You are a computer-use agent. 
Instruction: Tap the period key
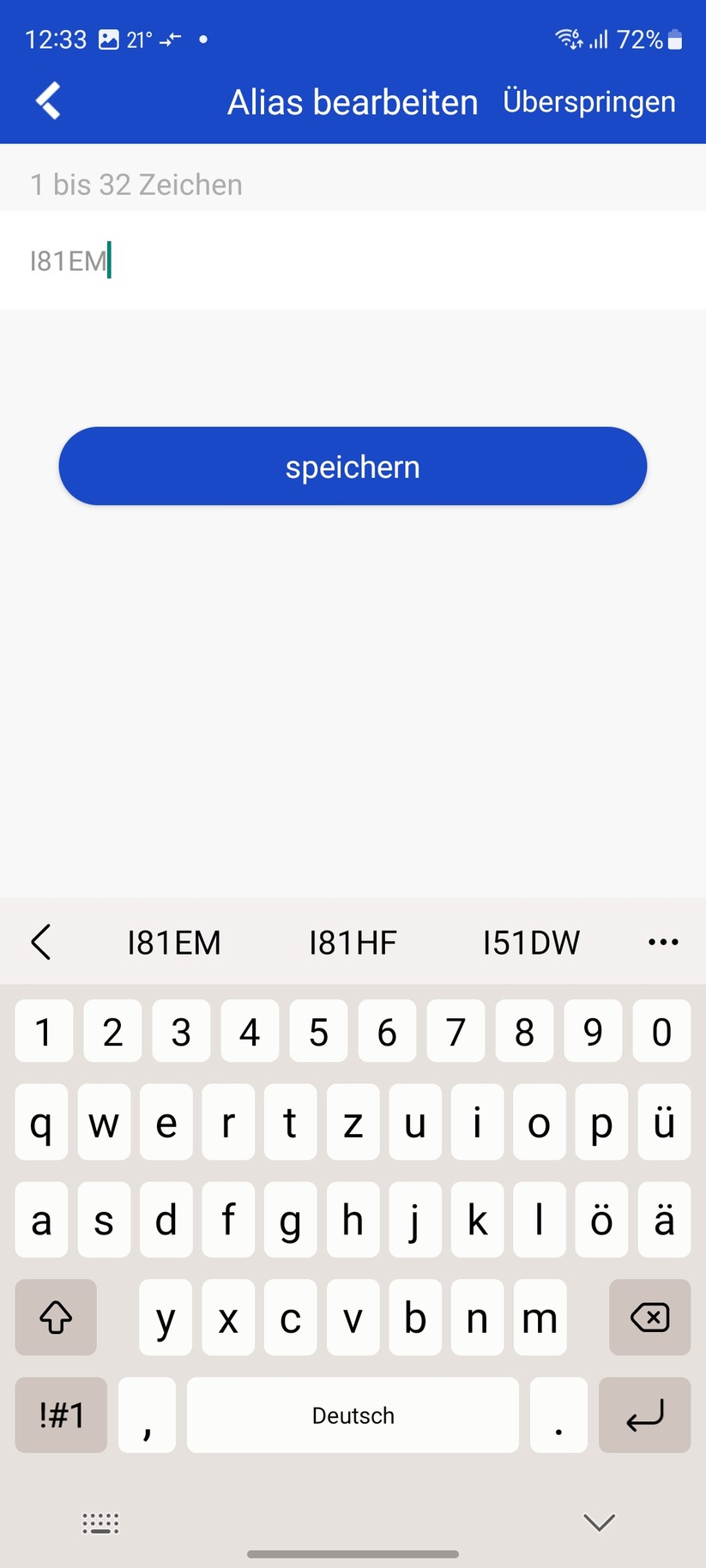pos(558,1415)
